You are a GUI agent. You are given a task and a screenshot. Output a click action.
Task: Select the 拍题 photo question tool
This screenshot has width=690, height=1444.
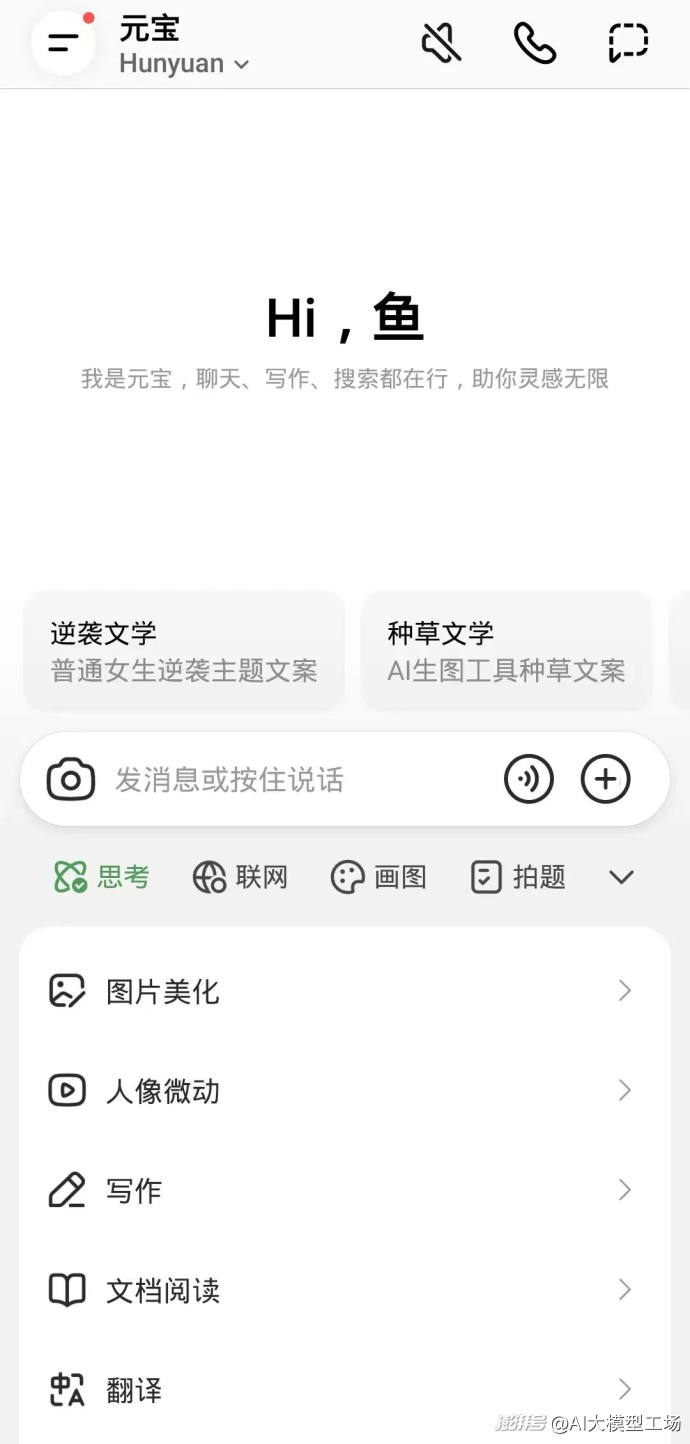pyautogui.click(x=518, y=877)
